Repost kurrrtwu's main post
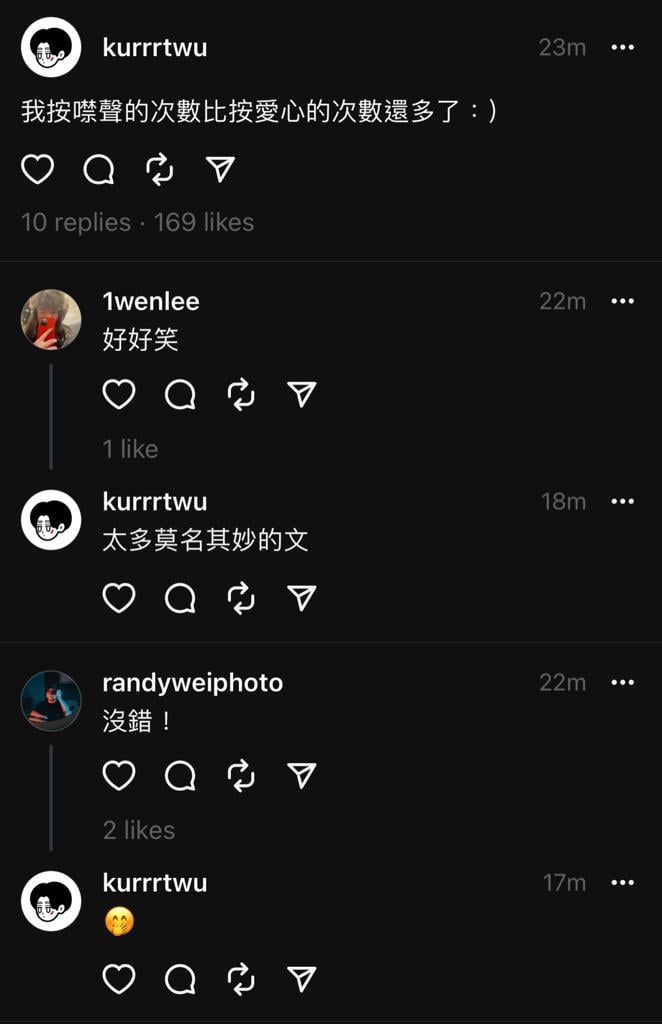Screen dimensions: 662x1024 point(160,170)
